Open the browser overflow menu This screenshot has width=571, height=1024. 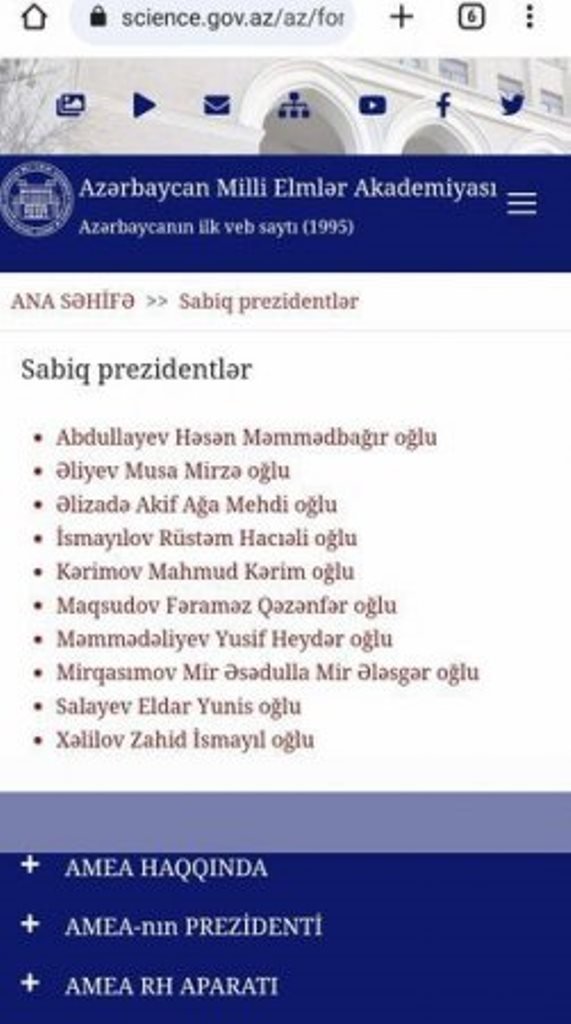point(530,17)
